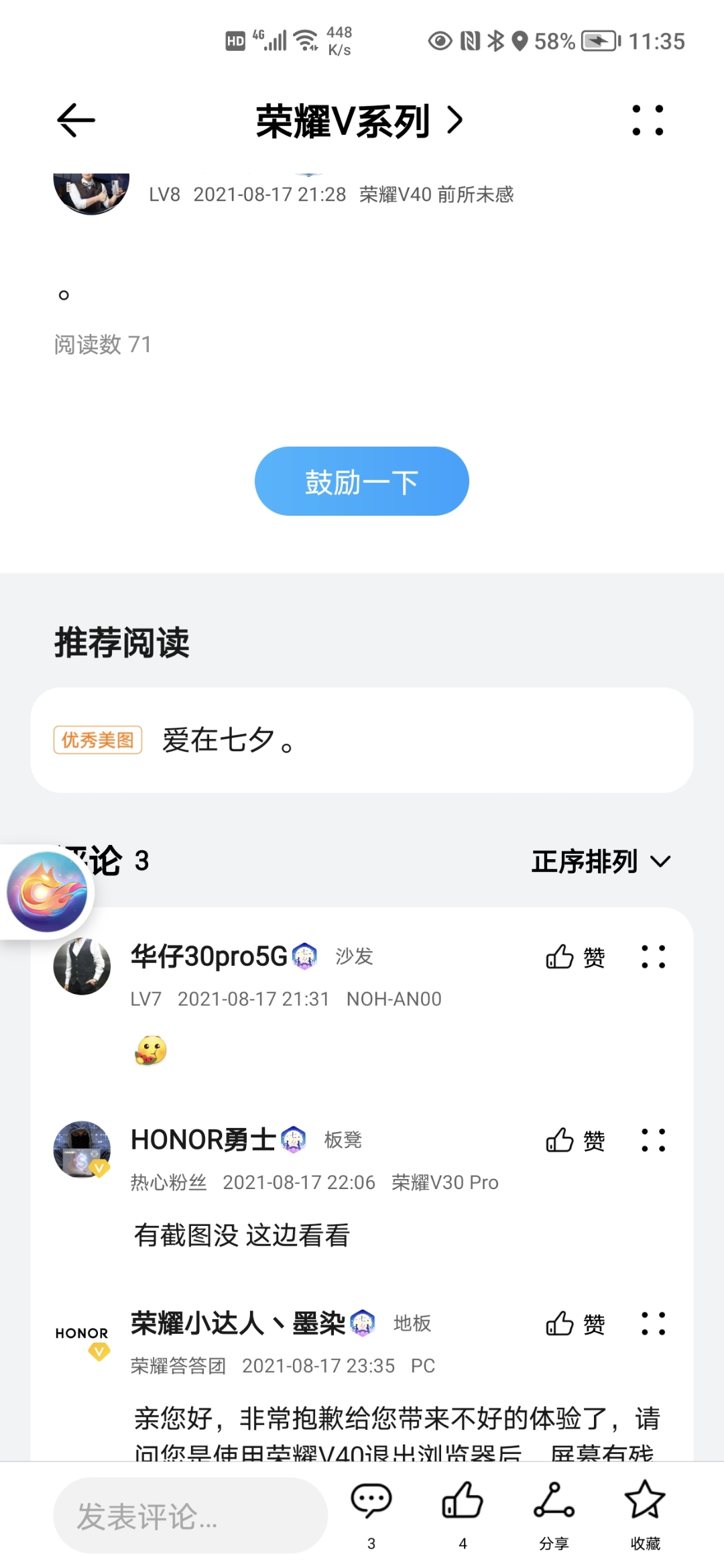Open more options on HONOR勇士's comment
This screenshot has height=1568, width=724.
tap(653, 1140)
